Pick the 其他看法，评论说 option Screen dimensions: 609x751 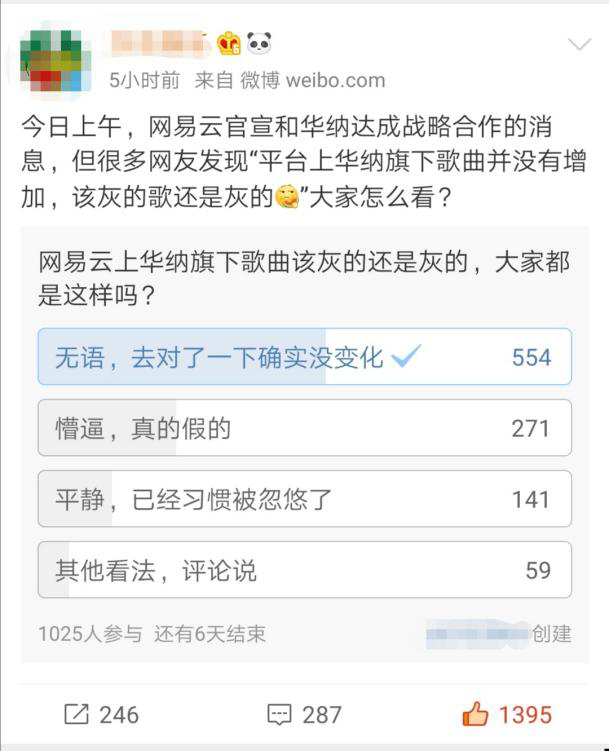point(304,570)
